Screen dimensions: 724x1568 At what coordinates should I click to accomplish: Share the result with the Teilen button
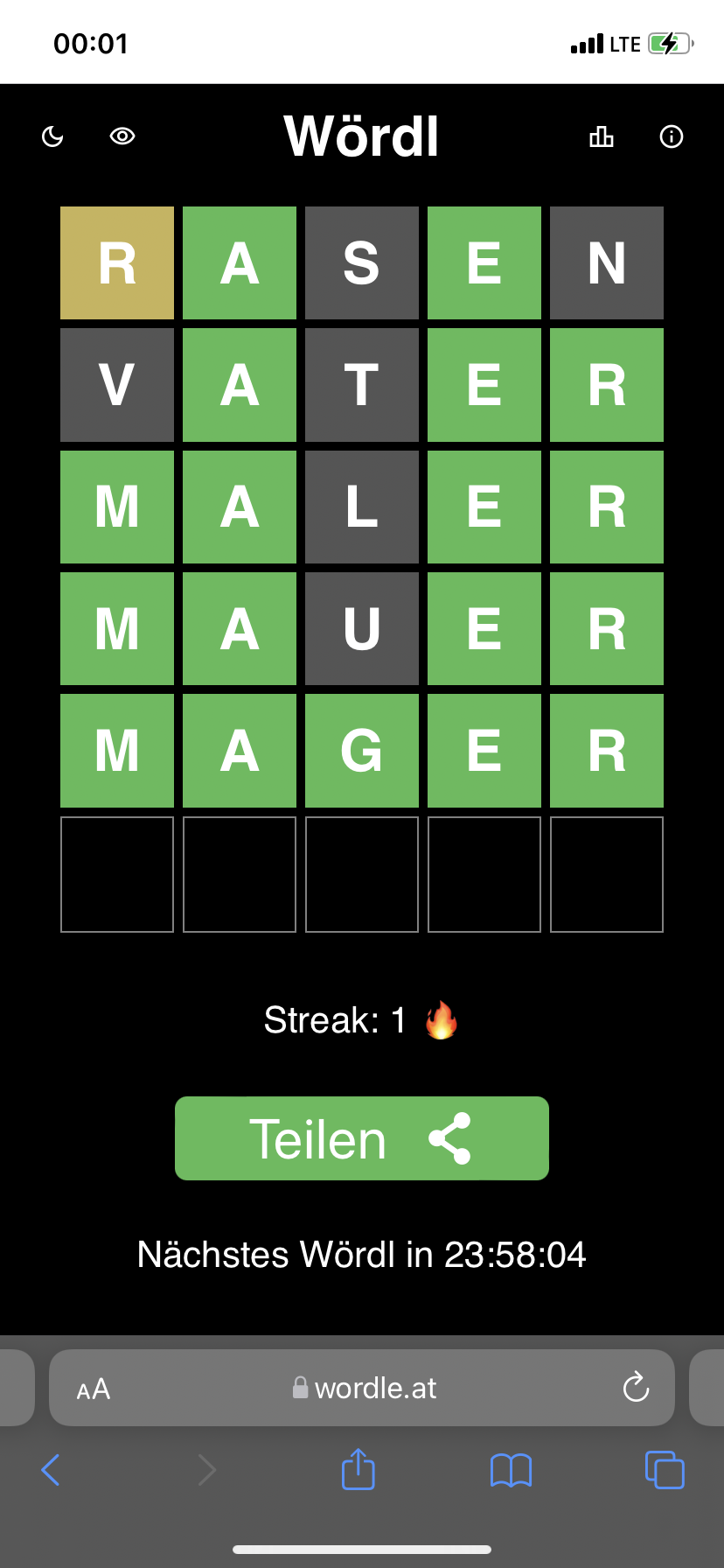click(x=362, y=1138)
